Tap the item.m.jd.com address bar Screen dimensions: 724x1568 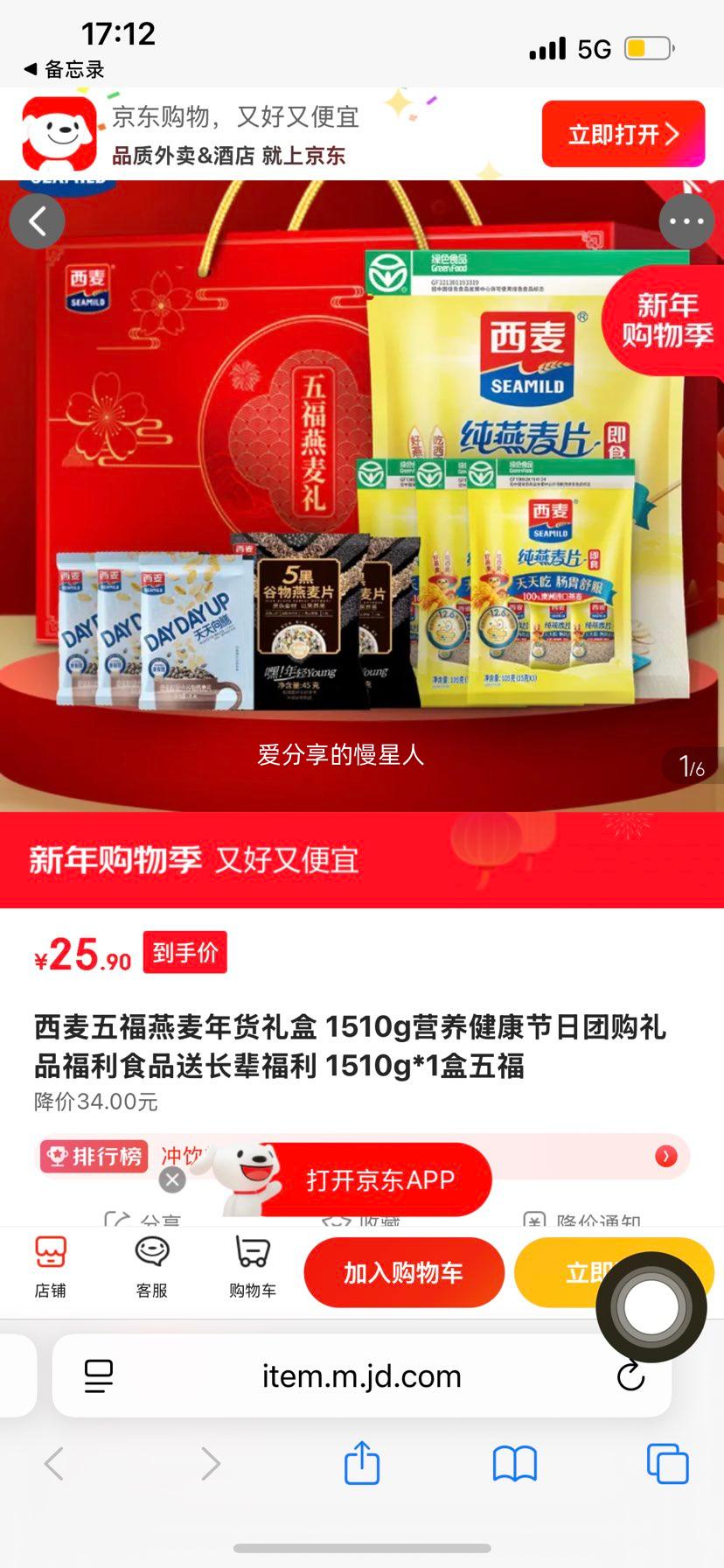[x=362, y=1375]
